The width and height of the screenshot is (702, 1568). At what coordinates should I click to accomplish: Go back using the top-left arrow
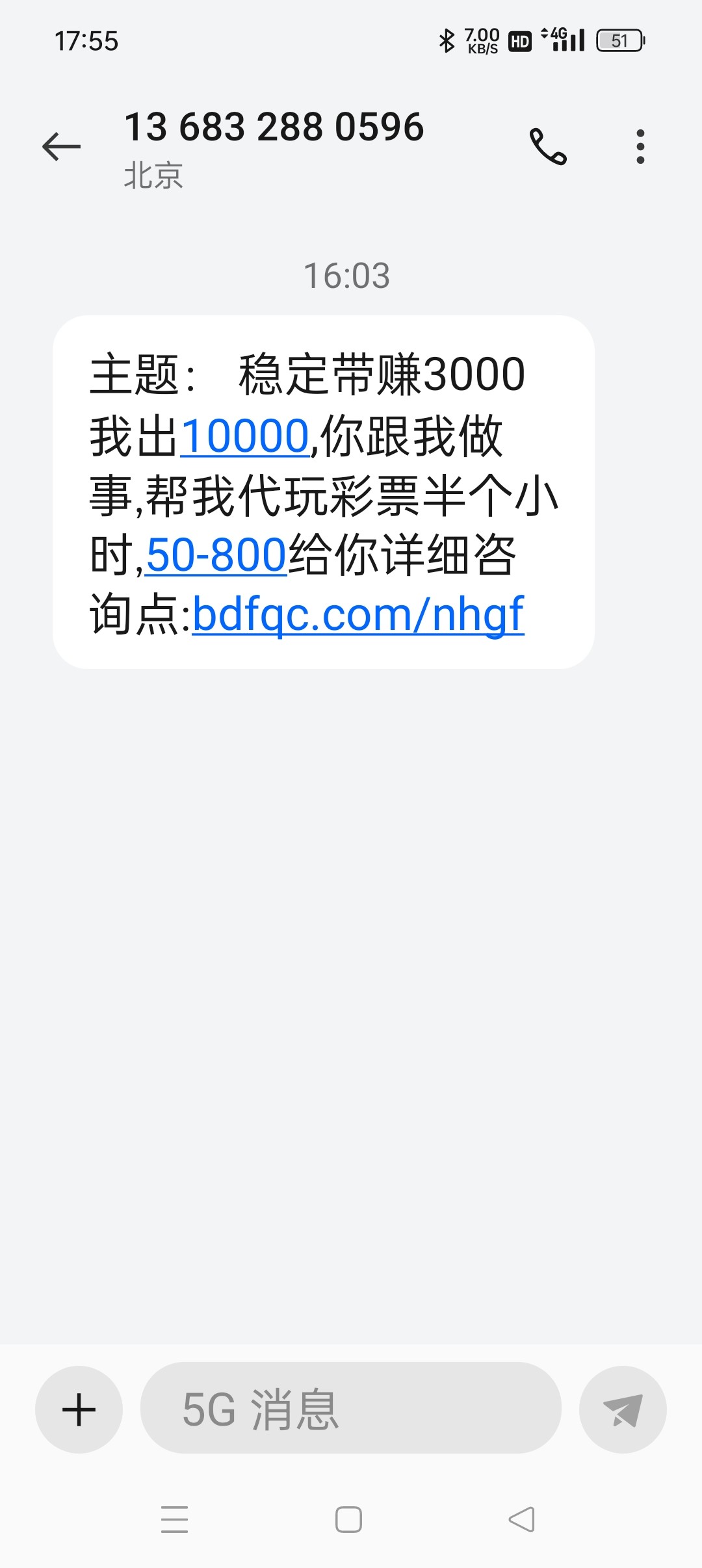point(61,146)
